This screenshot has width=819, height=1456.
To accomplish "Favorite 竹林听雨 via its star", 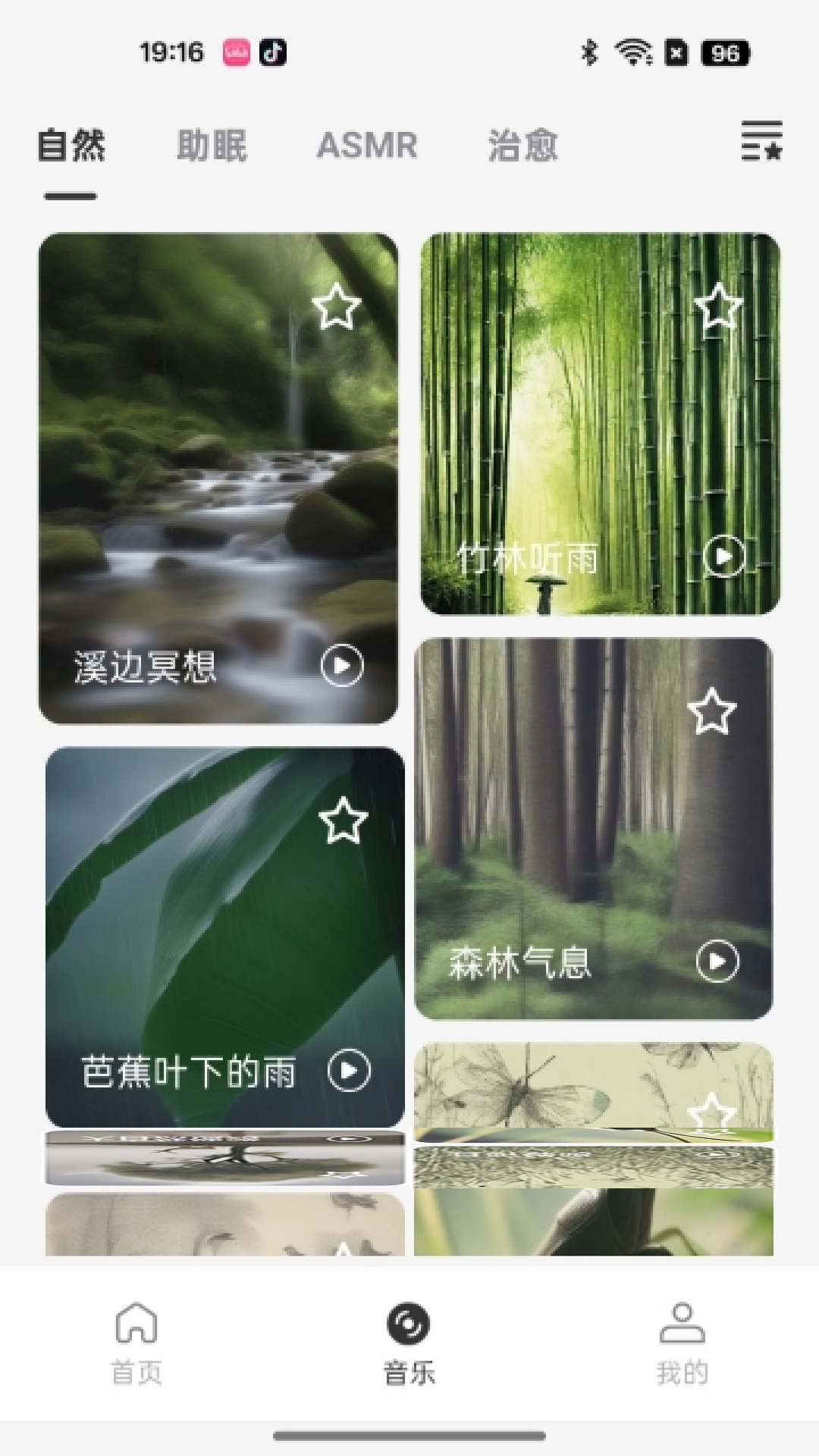I will pyautogui.click(x=720, y=308).
